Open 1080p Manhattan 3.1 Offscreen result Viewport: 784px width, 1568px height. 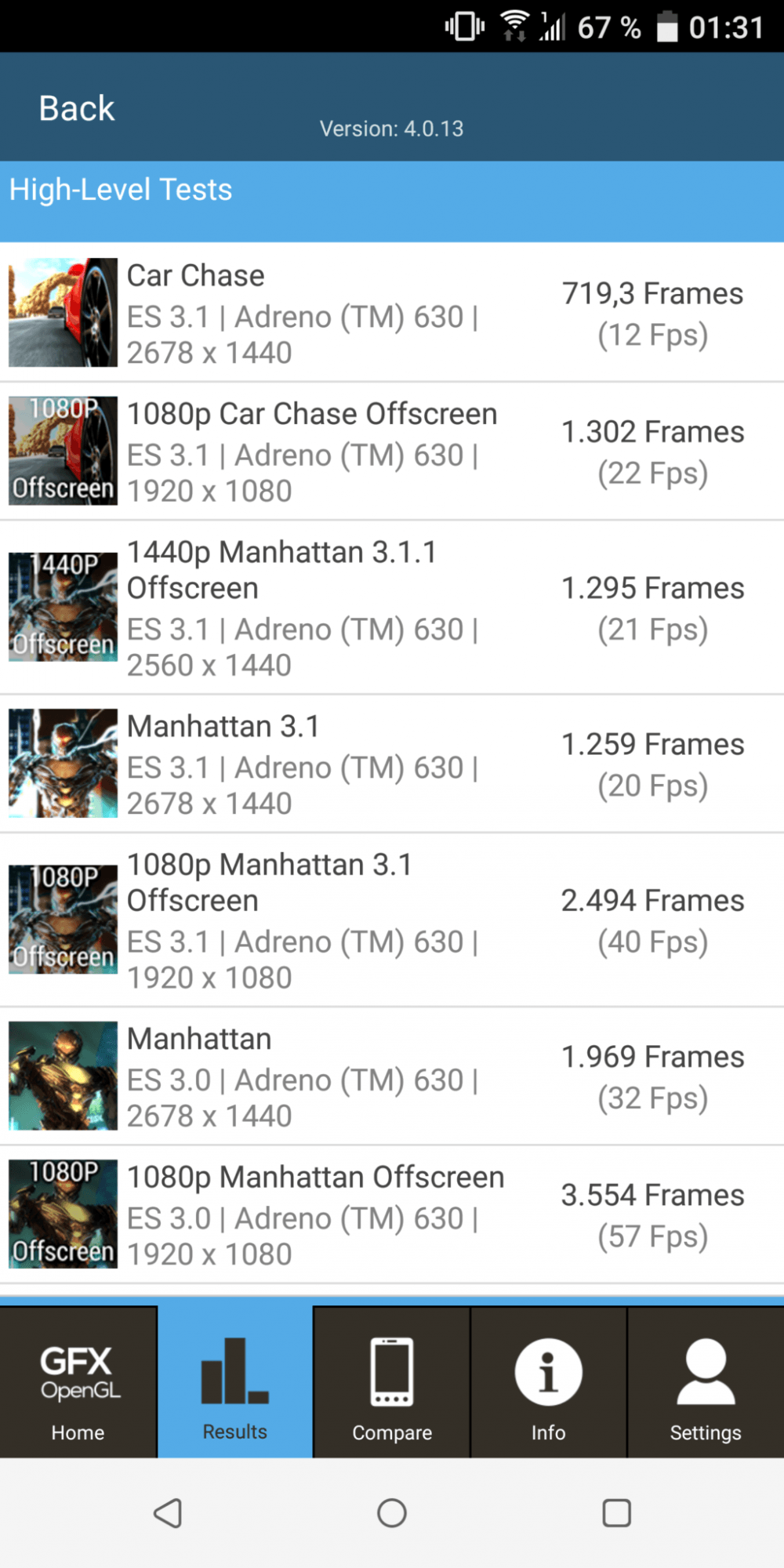(392, 920)
